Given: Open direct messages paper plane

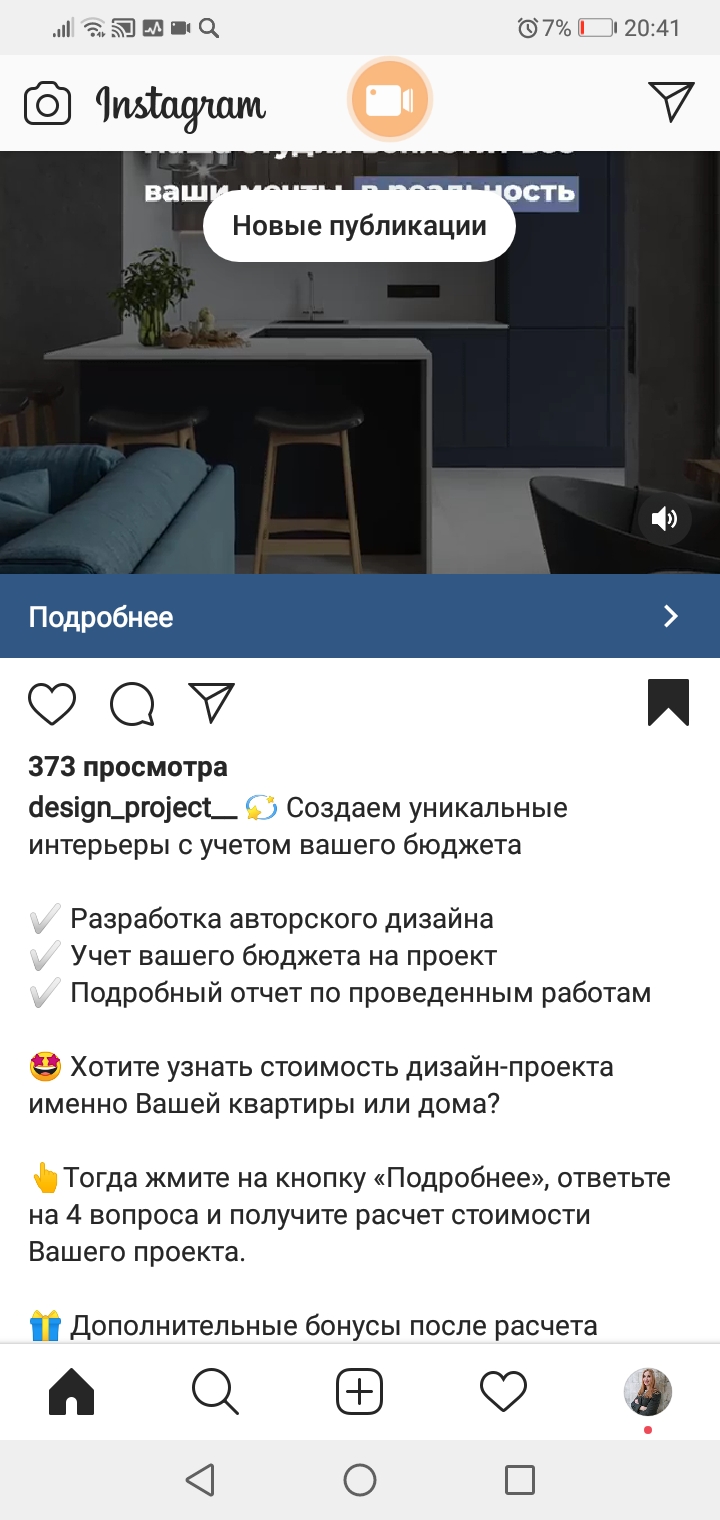Looking at the screenshot, I should pyautogui.click(x=671, y=101).
